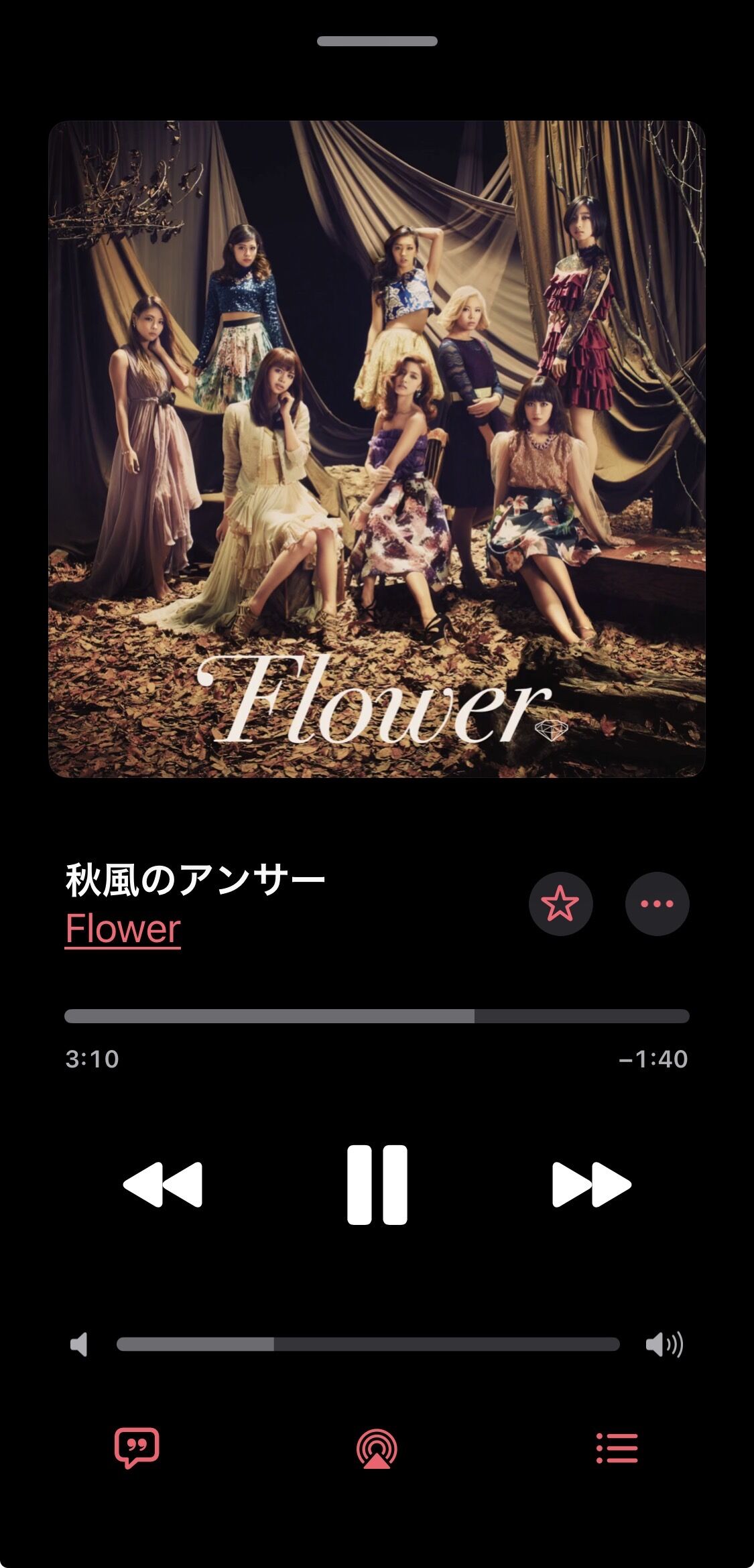The height and width of the screenshot is (1568, 754).
Task: Open AirPlay output options
Action: click(x=377, y=1449)
